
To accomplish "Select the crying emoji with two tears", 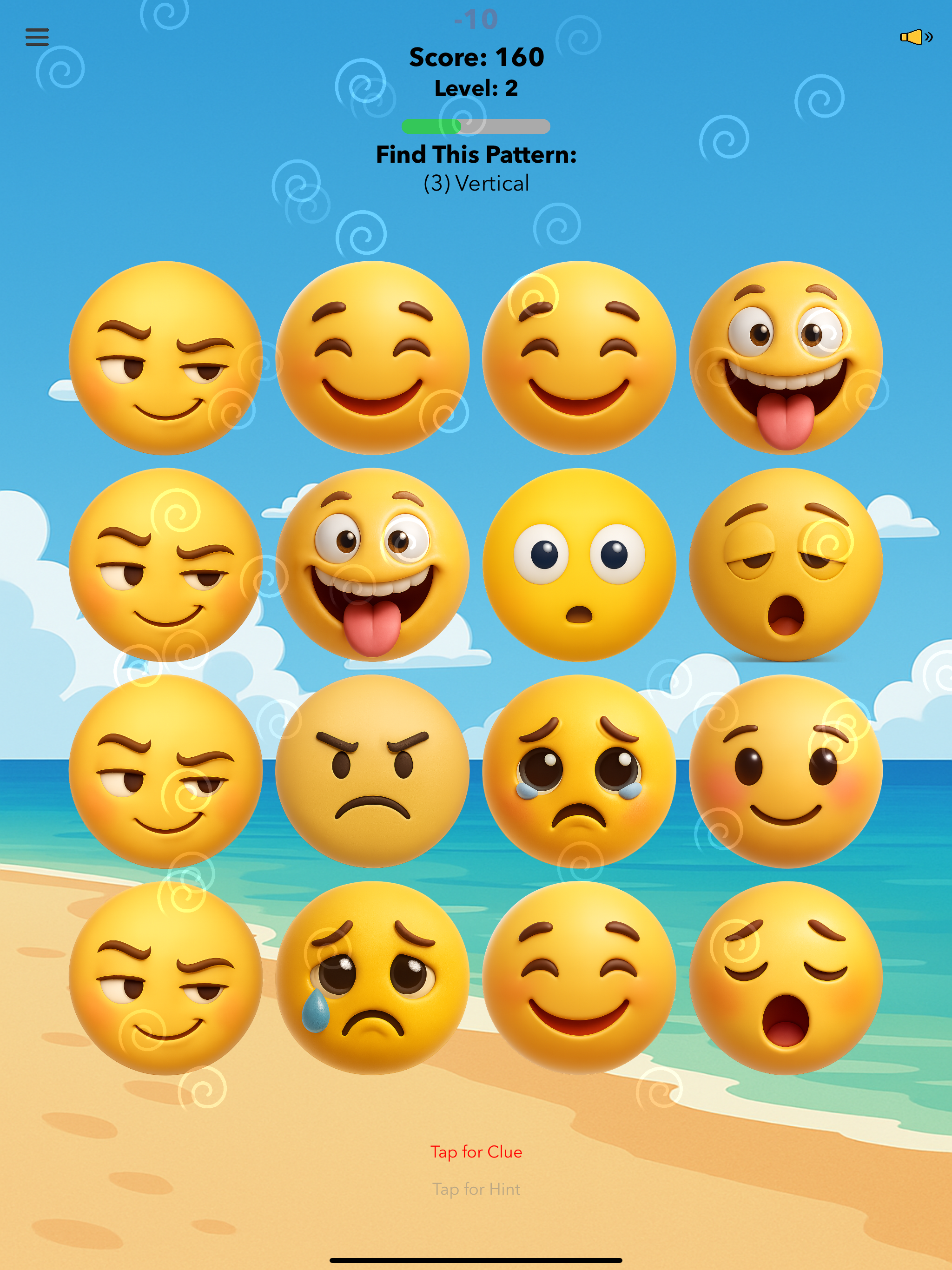I will coord(579,771).
